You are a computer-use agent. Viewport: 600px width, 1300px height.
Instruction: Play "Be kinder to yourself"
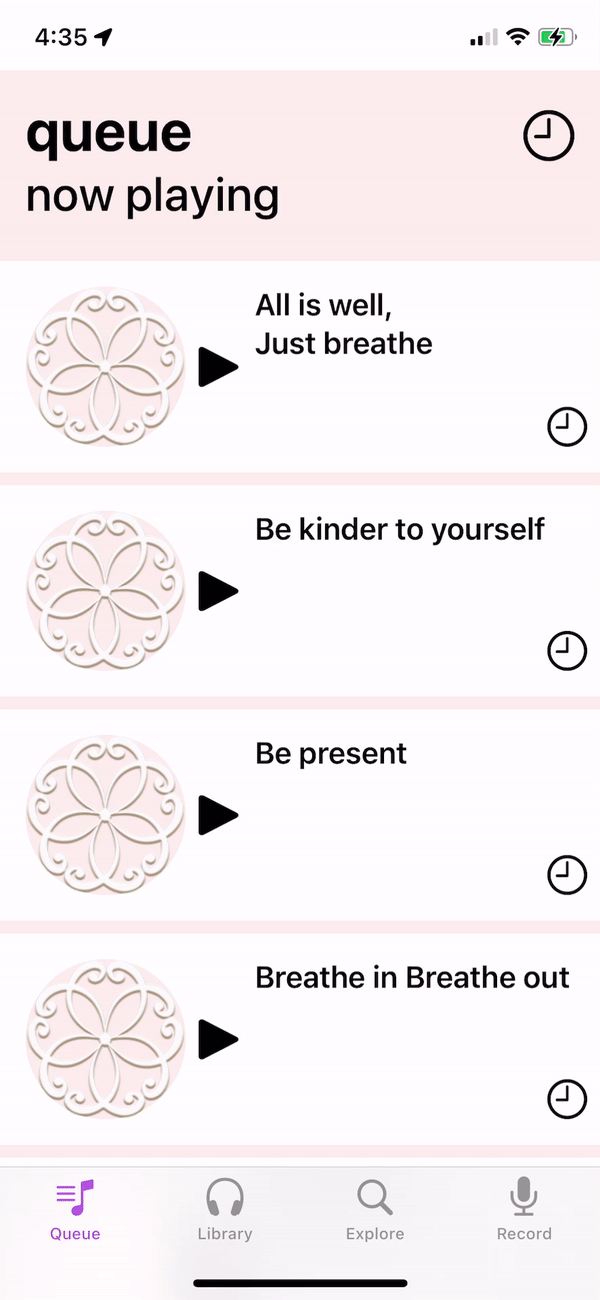(x=218, y=591)
